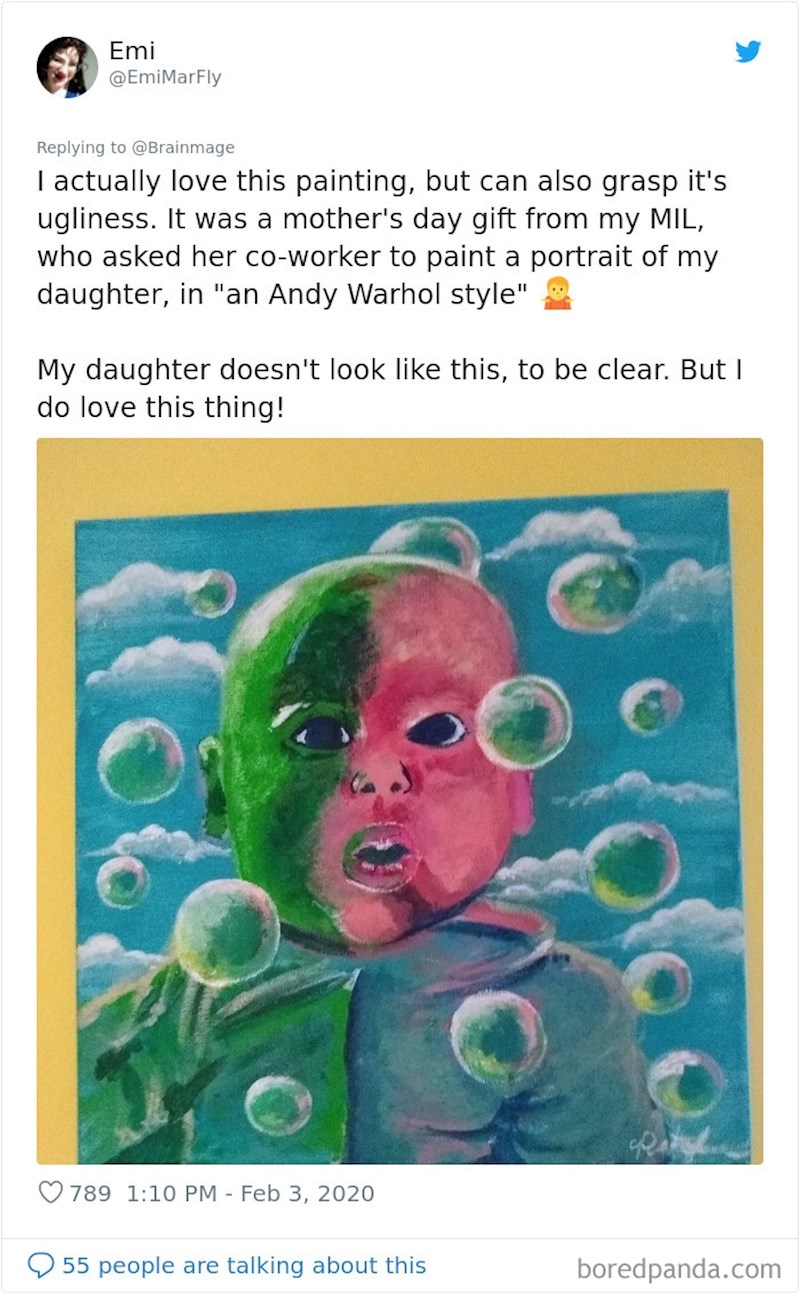This screenshot has height=1294, width=800.
Task: Open the @EmiMarFly handle link
Action: [x=165, y=78]
